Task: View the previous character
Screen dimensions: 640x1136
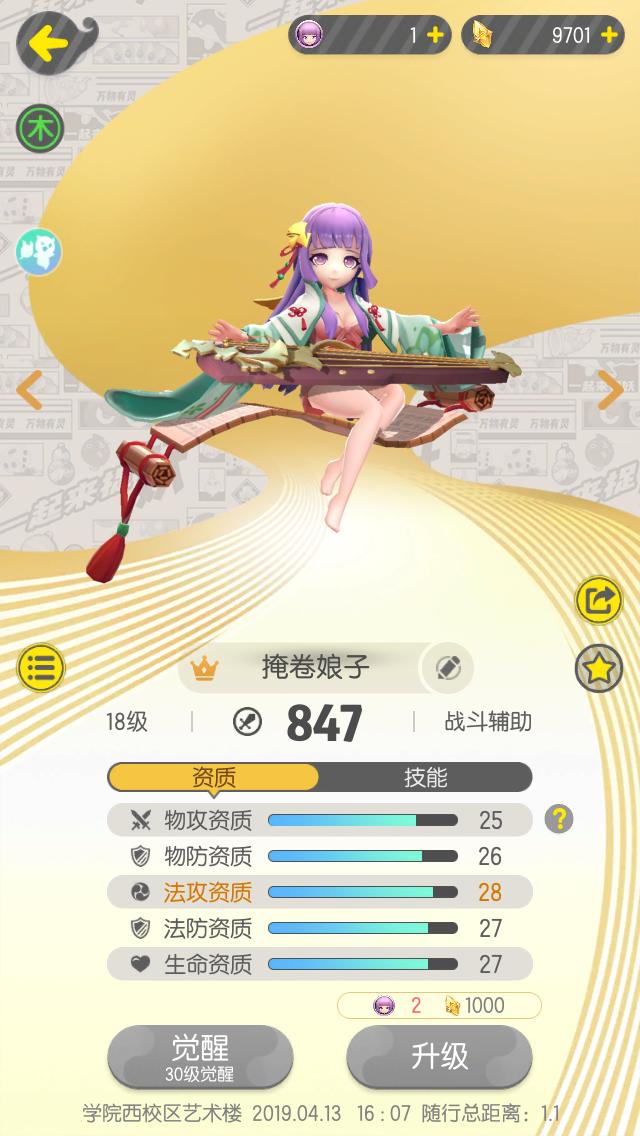Action: coord(29,390)
